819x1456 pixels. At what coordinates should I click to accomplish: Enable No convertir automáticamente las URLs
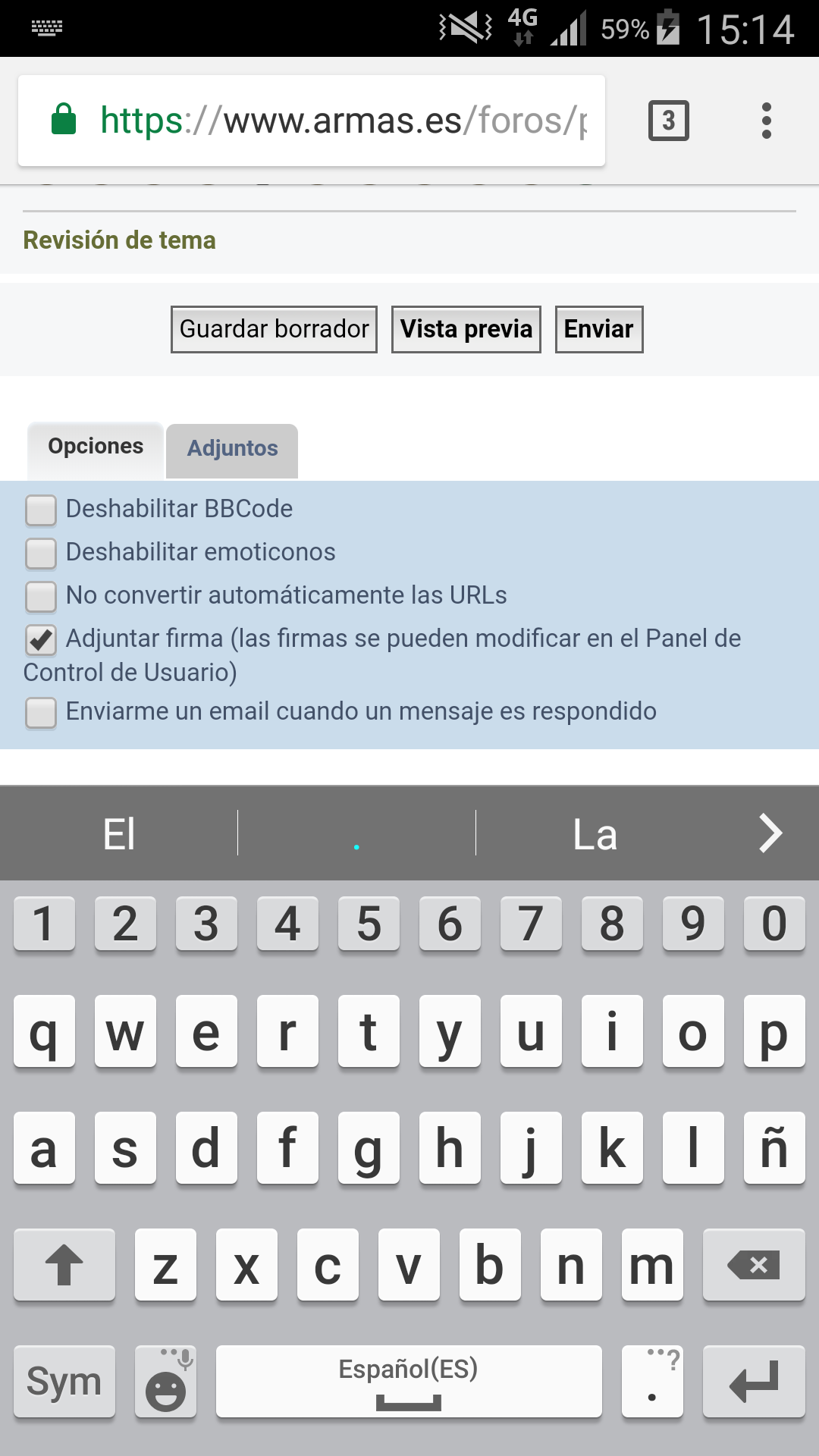click(x=41, y=597)
